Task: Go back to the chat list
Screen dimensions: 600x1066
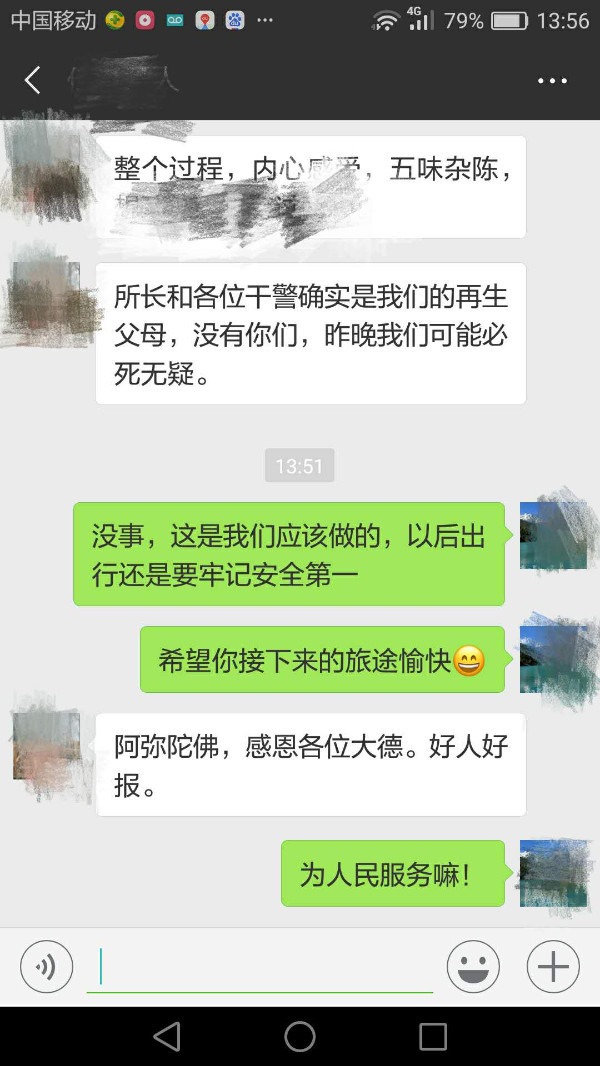Action: (x=33, y=80)
